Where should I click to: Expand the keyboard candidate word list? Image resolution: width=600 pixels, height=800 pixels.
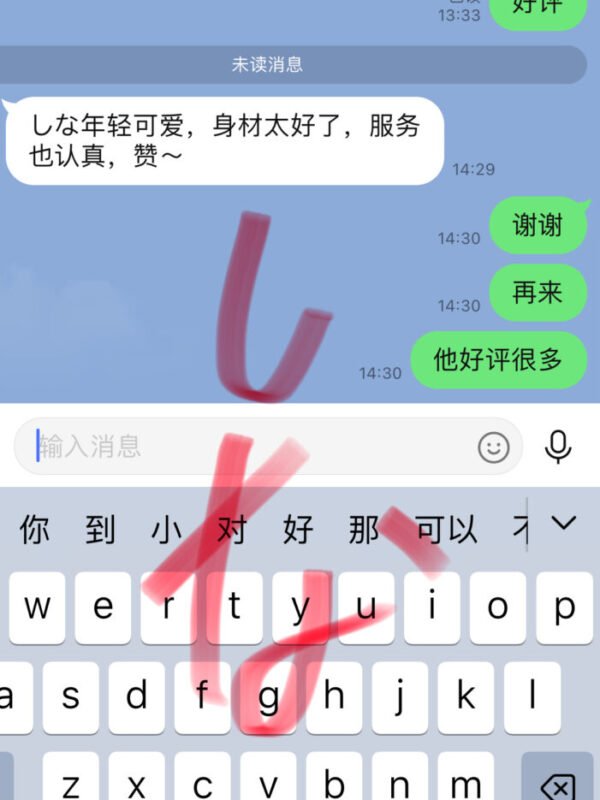pos(565,523)
